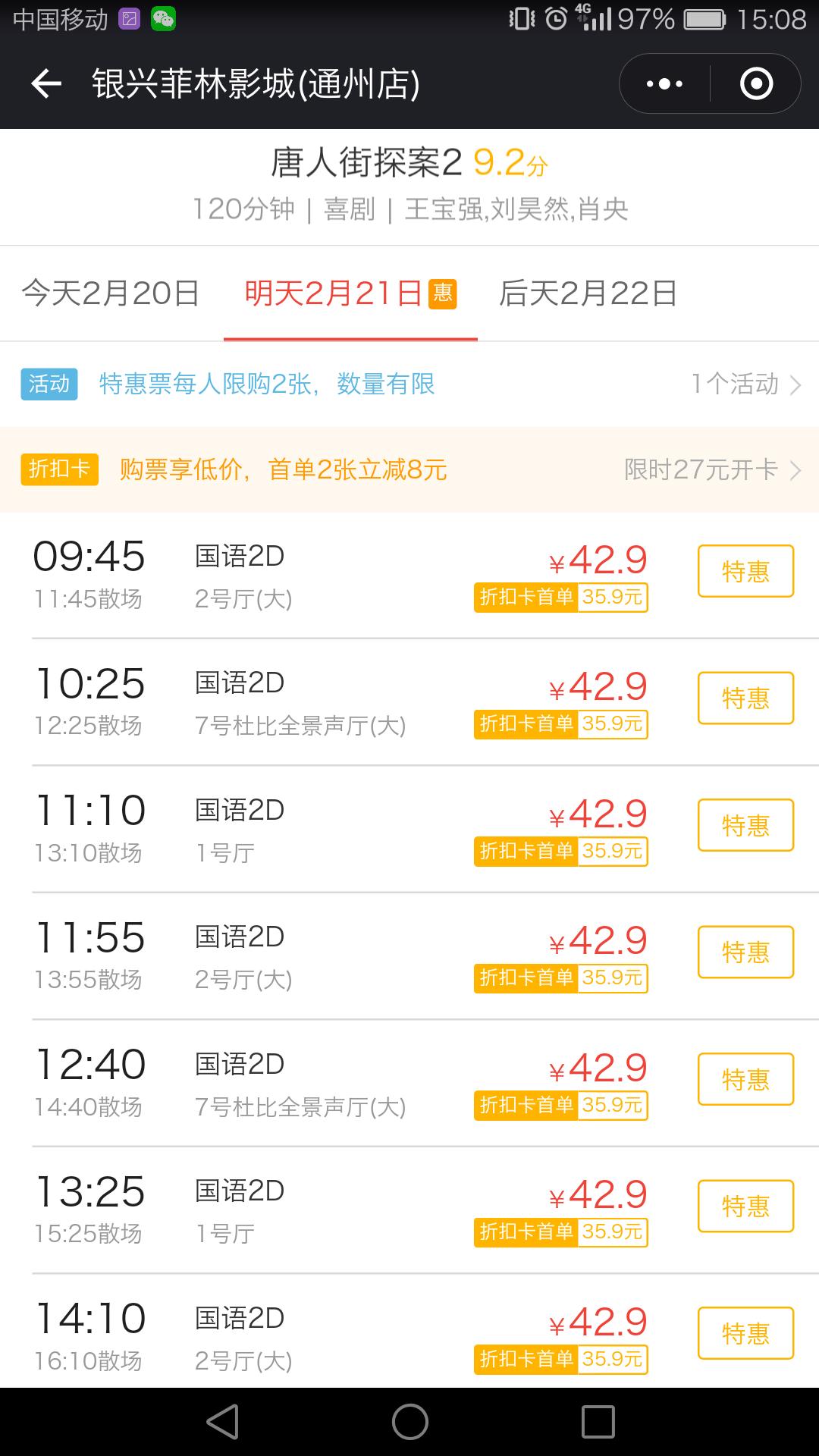
Task: Select the 明天2月21日 date tab
Action: [x=350, y=293]
